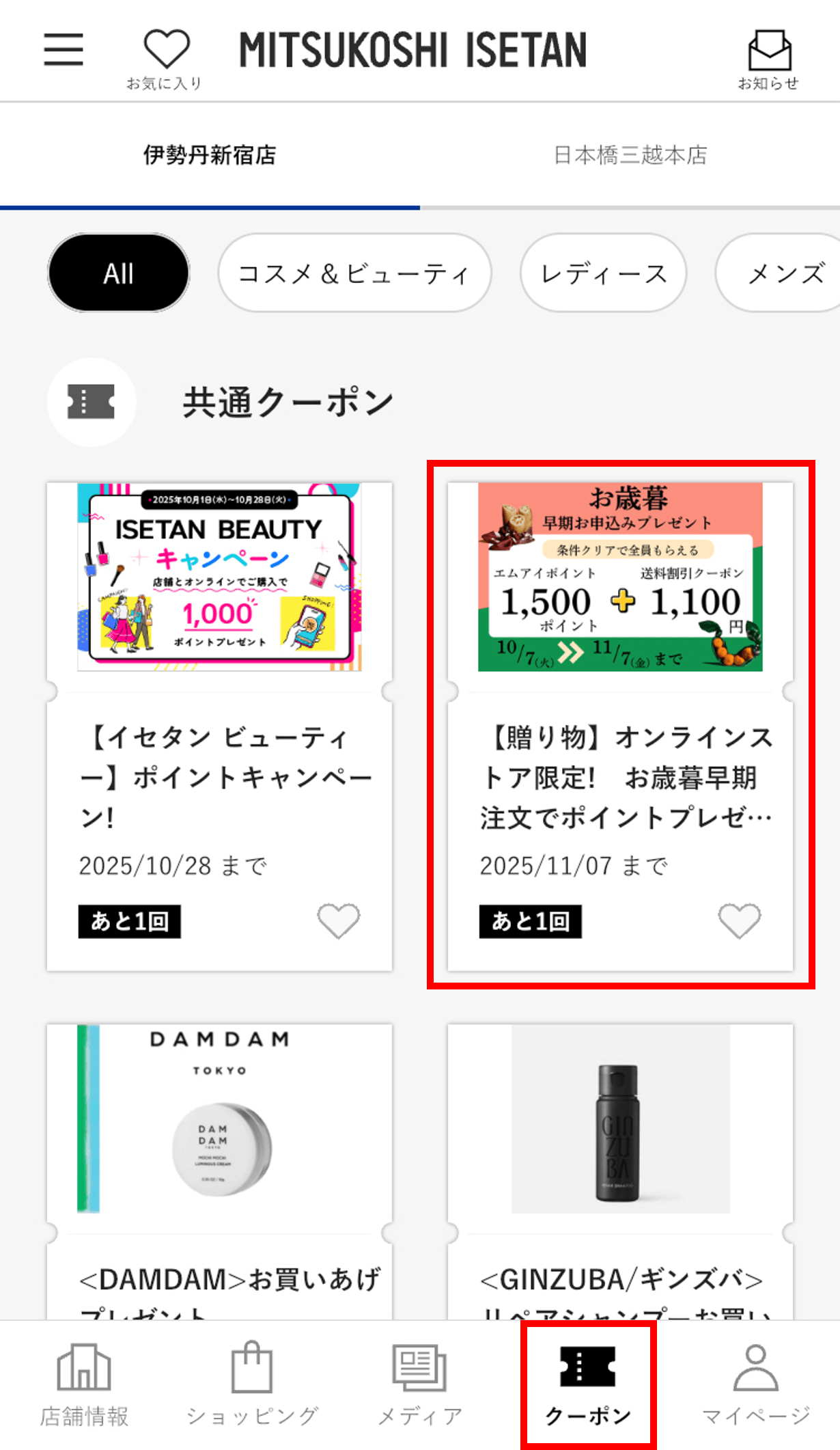Go to マイページ tab
This screenshot has width=840, height=1450.
click(x=756, y=1384)
